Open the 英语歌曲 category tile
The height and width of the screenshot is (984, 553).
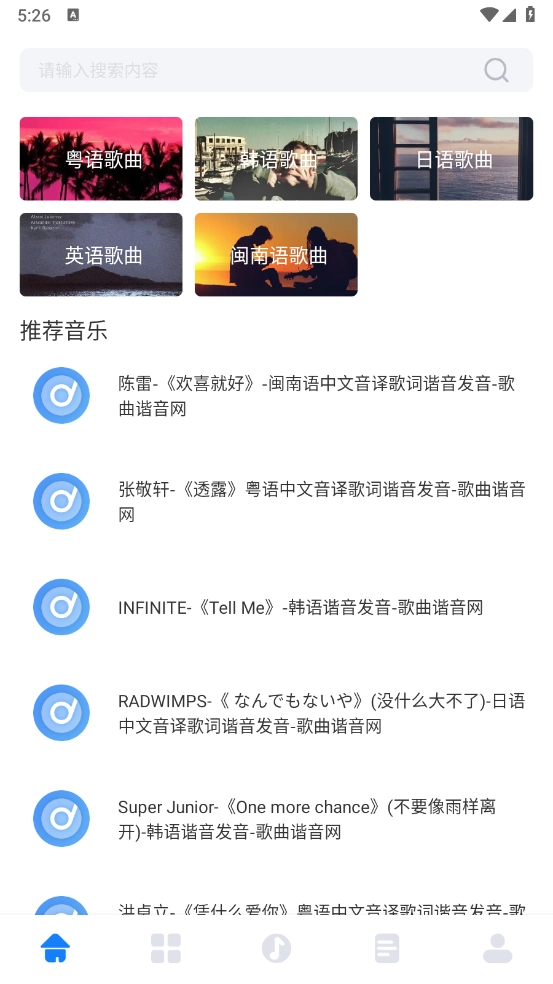click(101, 254)
